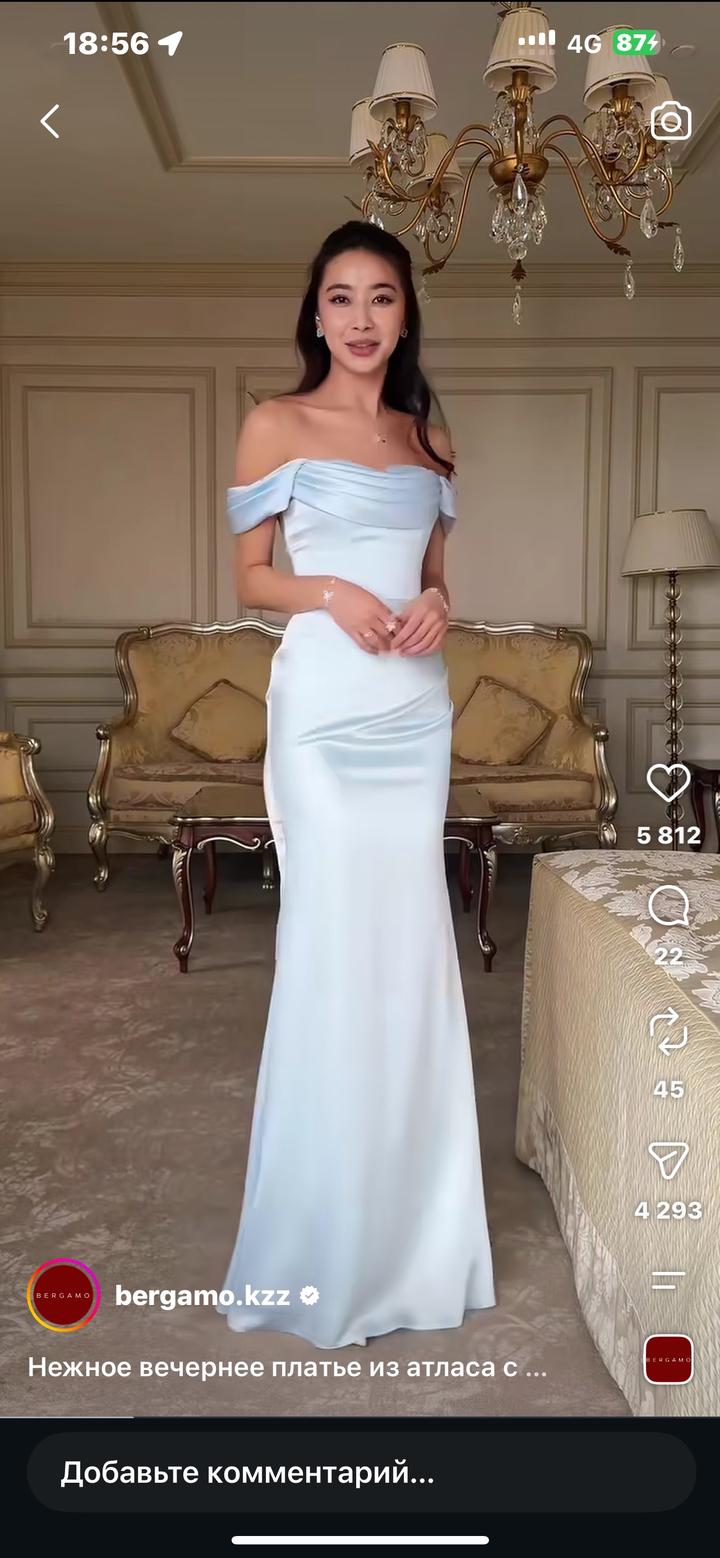Like this reel with the heart icon

[x=668, y=783]
